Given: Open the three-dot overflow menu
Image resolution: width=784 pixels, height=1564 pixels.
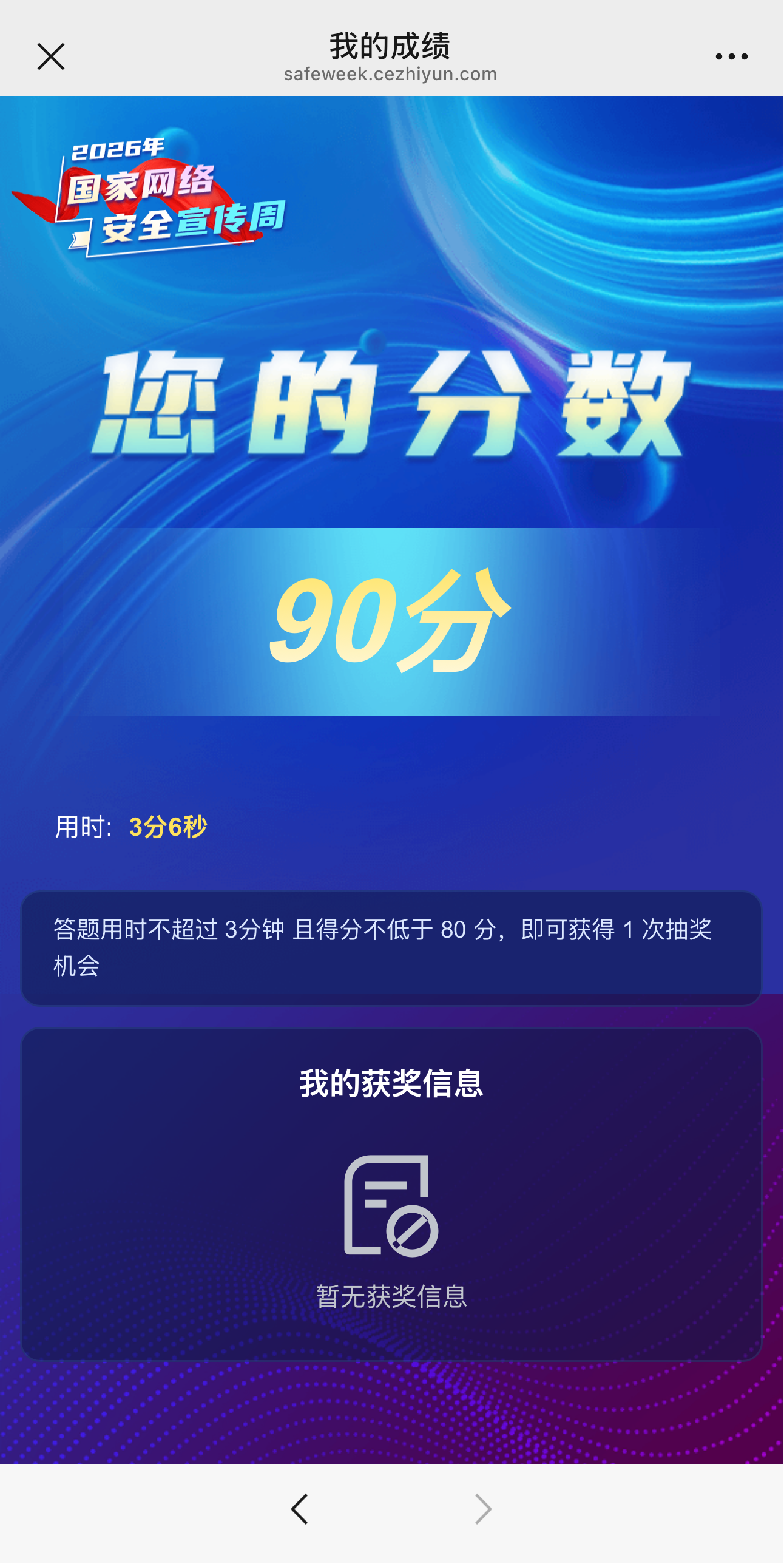Looking at the screenshot, I should (x=732, y=56).
